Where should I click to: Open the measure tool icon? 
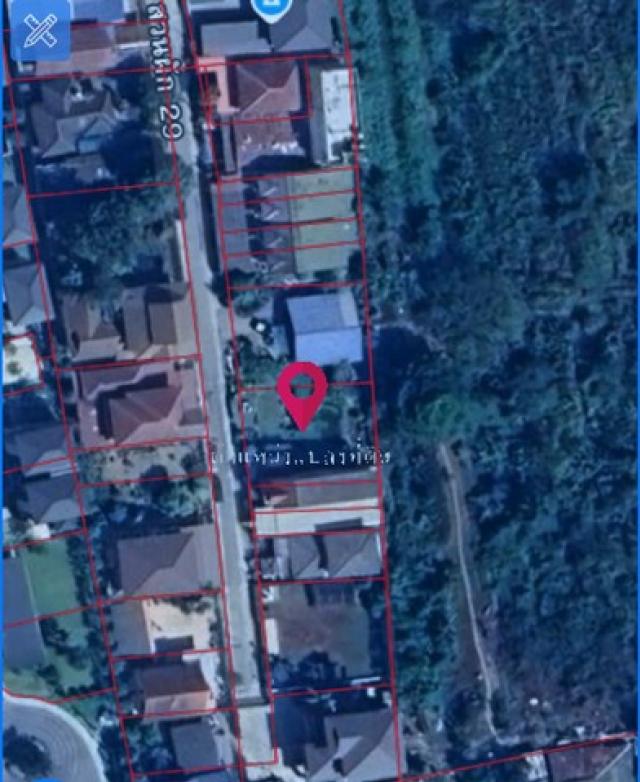click(x=40, y=31)
